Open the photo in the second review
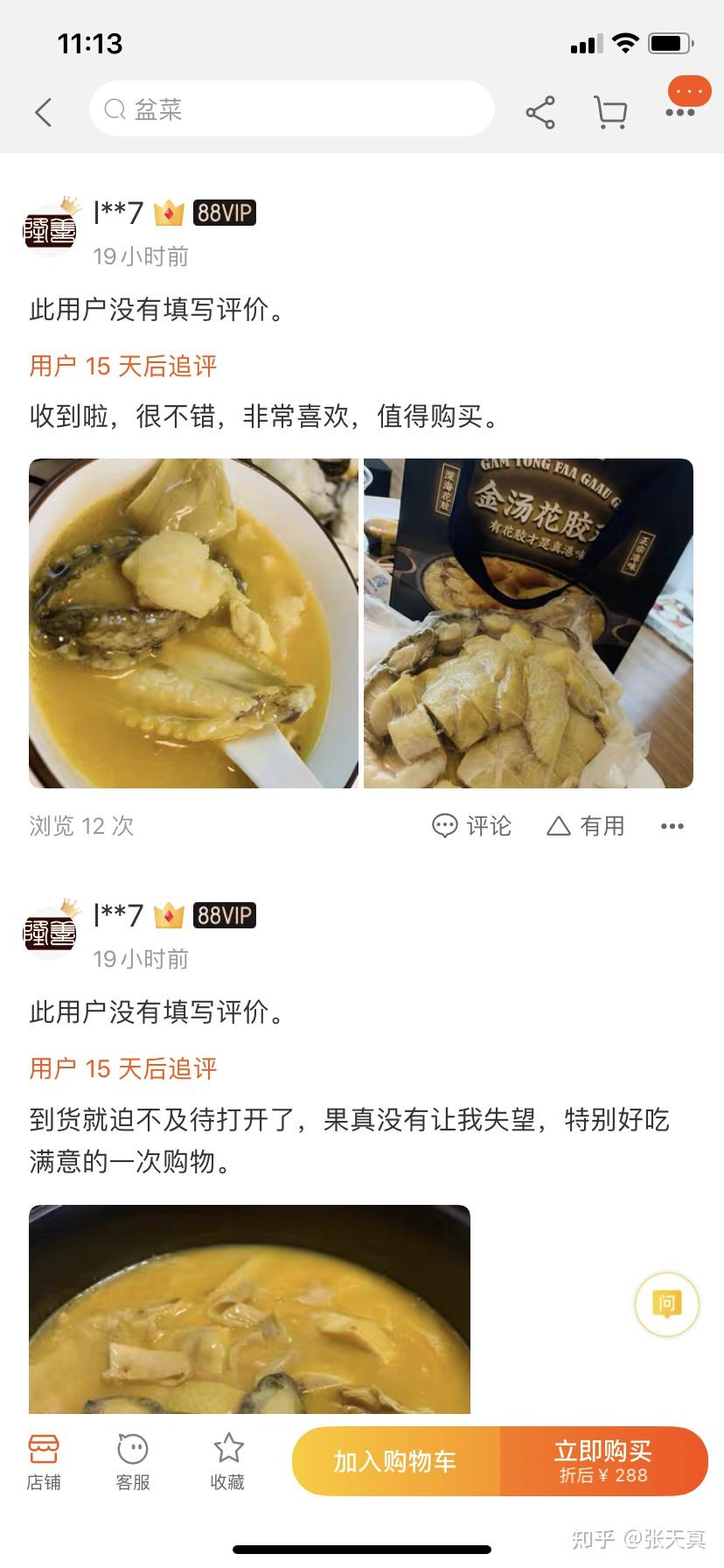 [249, 1308]
